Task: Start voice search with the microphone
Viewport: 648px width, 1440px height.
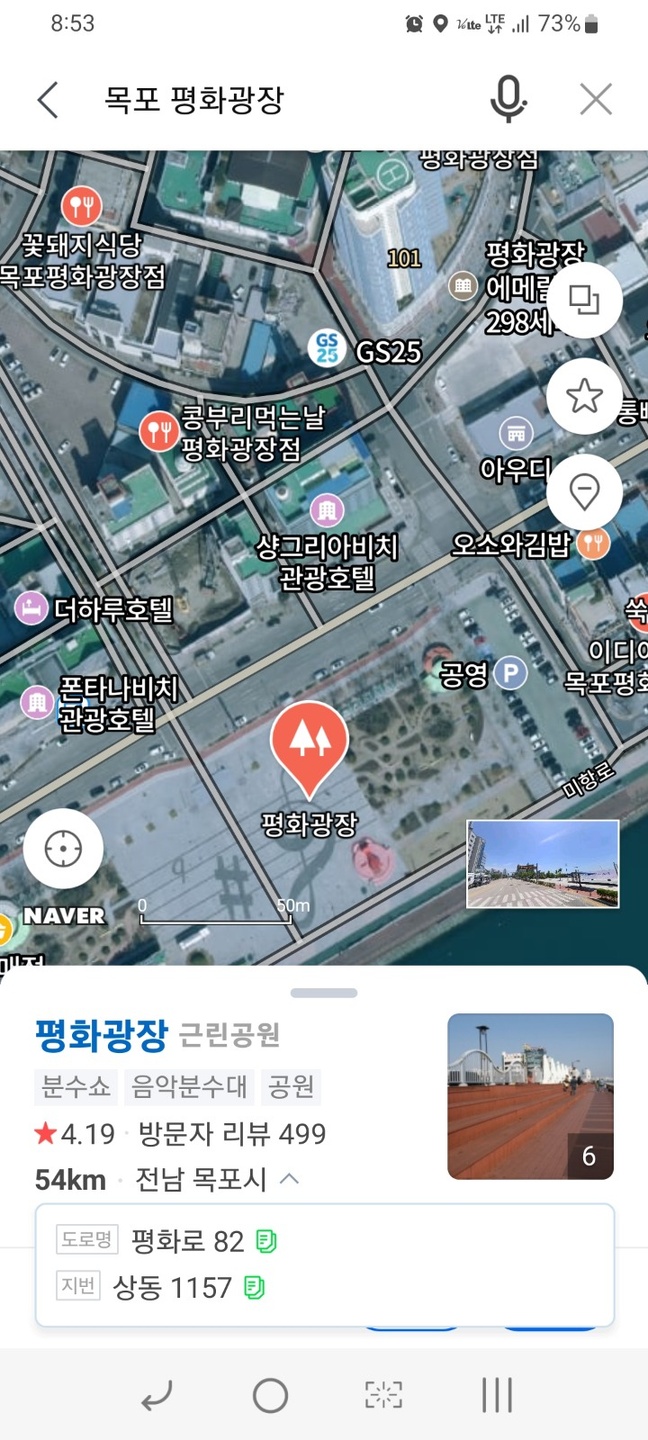Action: [508, 100]
